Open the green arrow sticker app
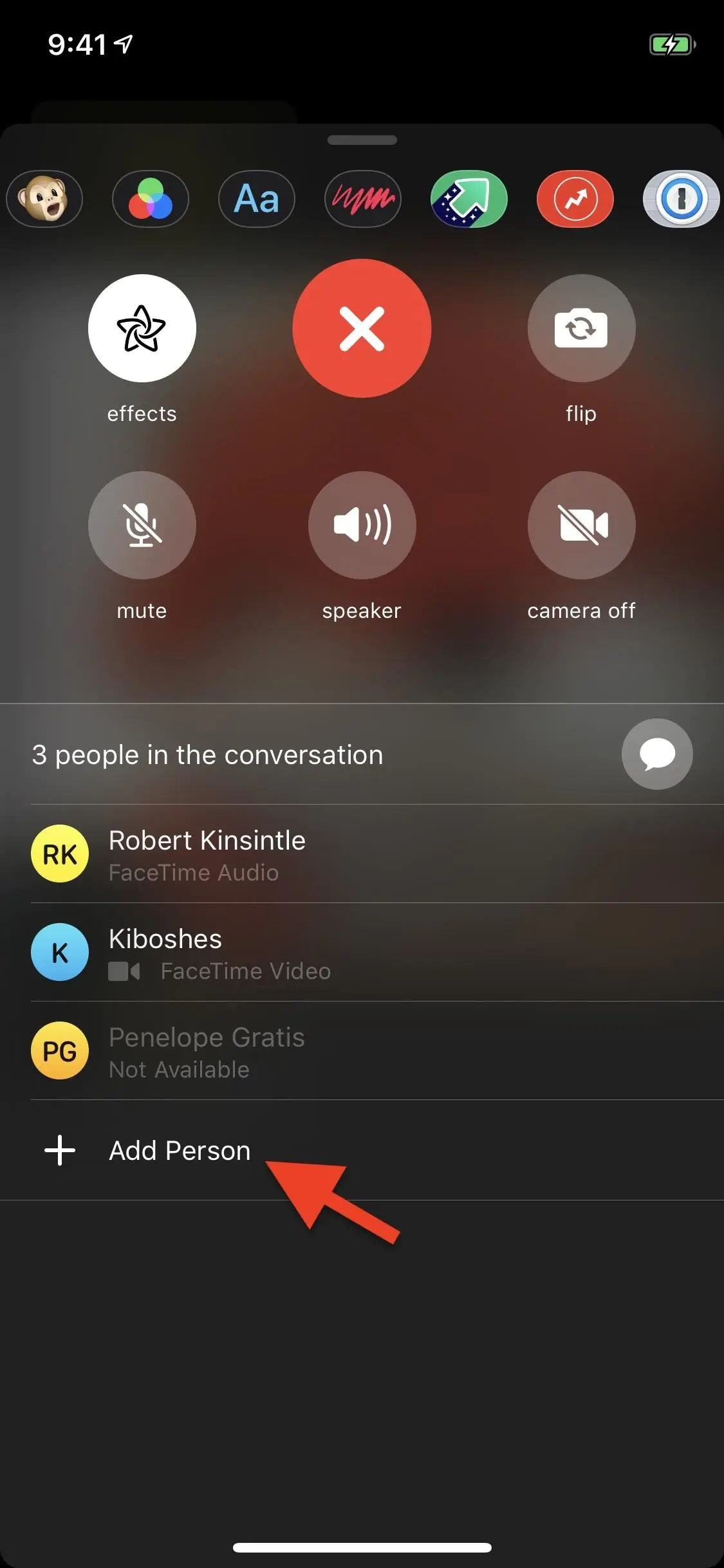724x1568 pixels. coord(469,199)
